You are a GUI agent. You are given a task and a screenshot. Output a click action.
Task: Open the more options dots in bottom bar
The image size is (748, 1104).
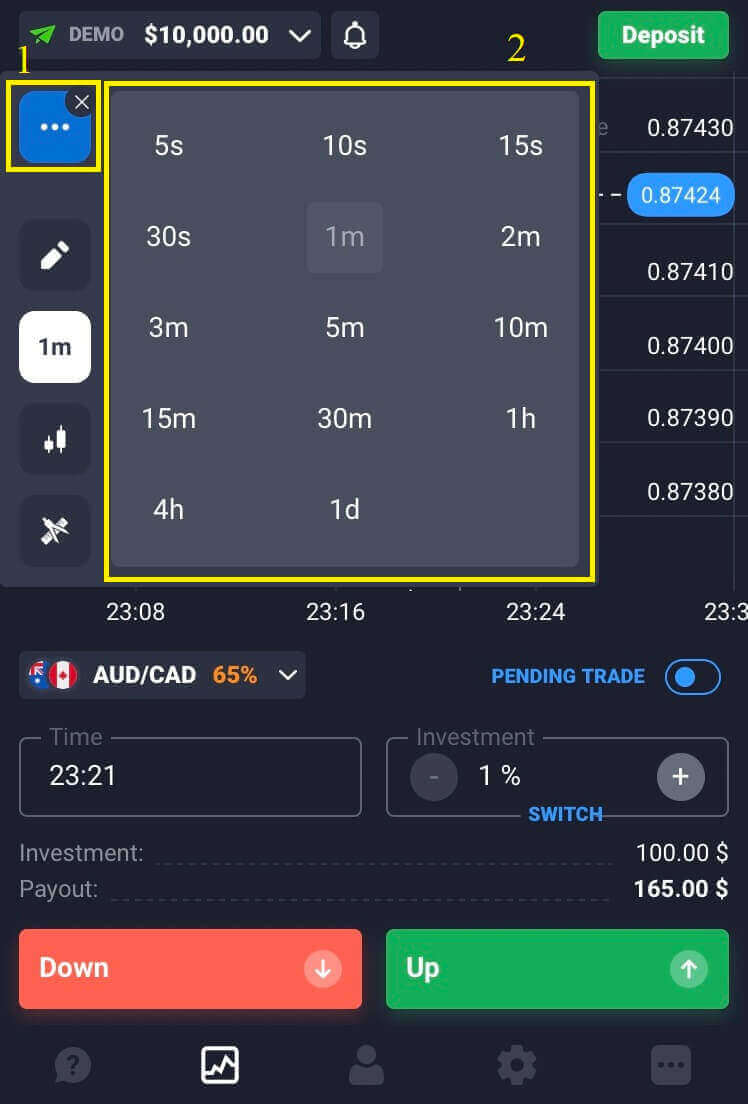(x=671, y=1065)
